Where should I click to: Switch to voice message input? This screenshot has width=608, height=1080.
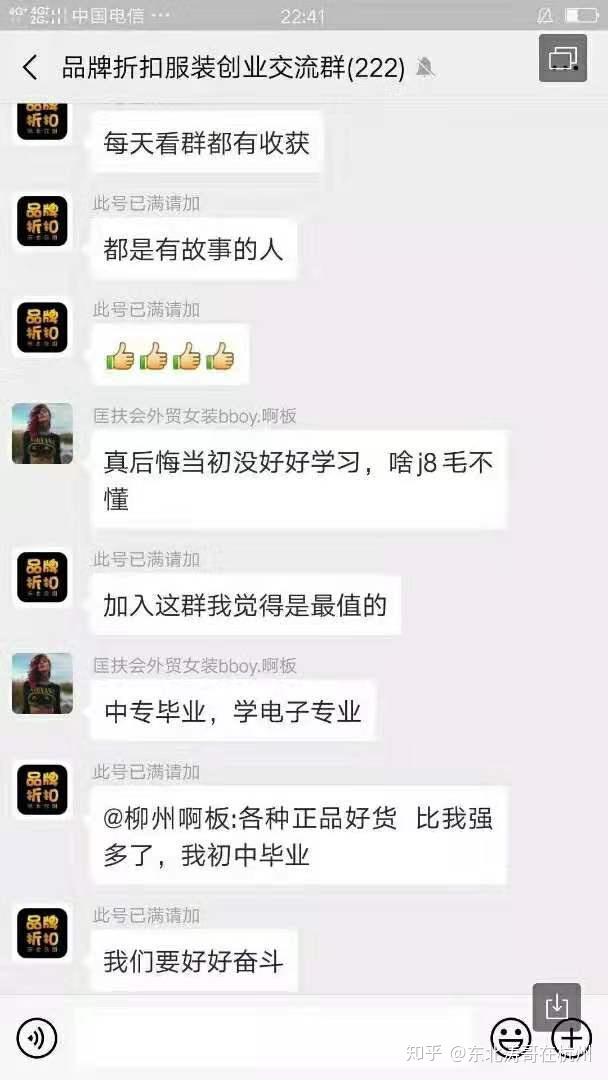(x=36, y=1038)
